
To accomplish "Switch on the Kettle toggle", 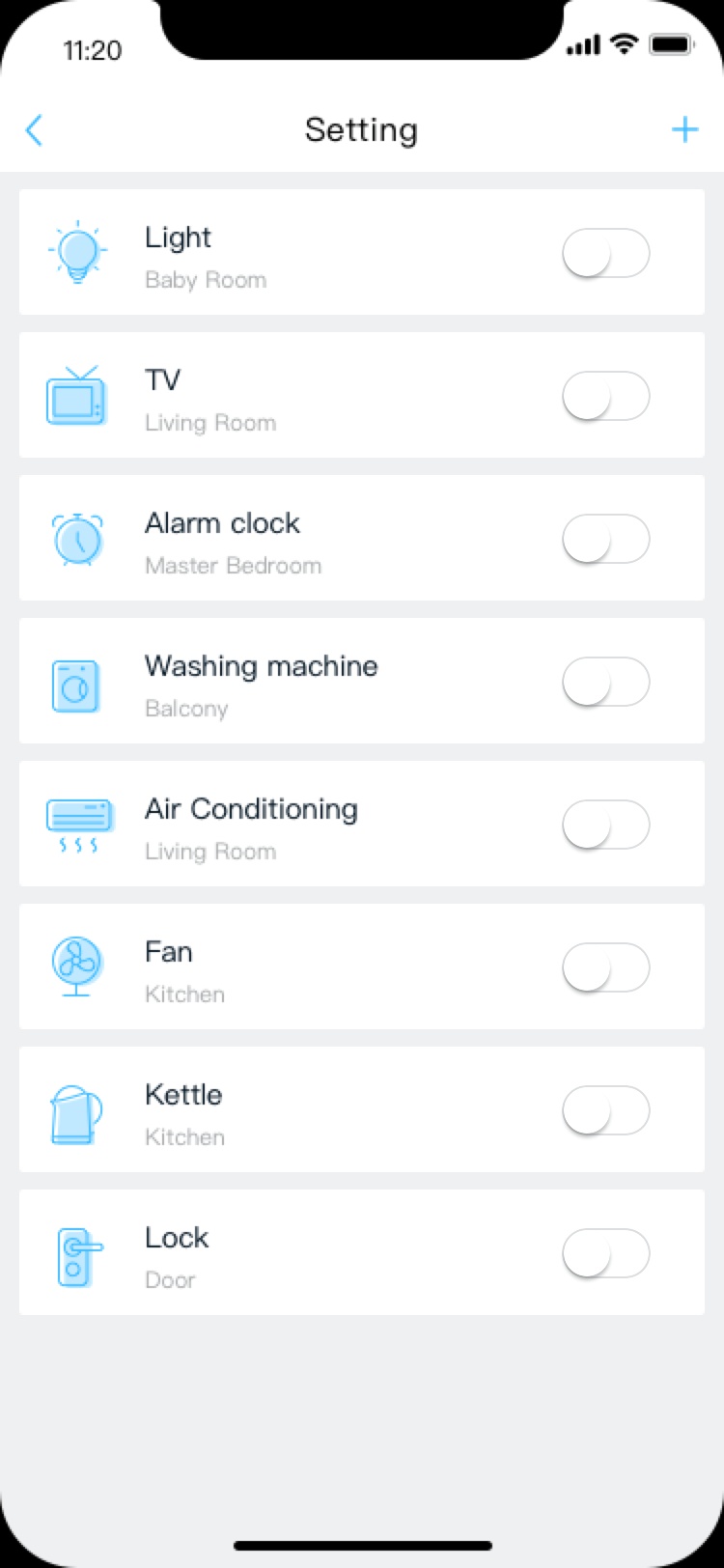I will tap(605, 1110).
